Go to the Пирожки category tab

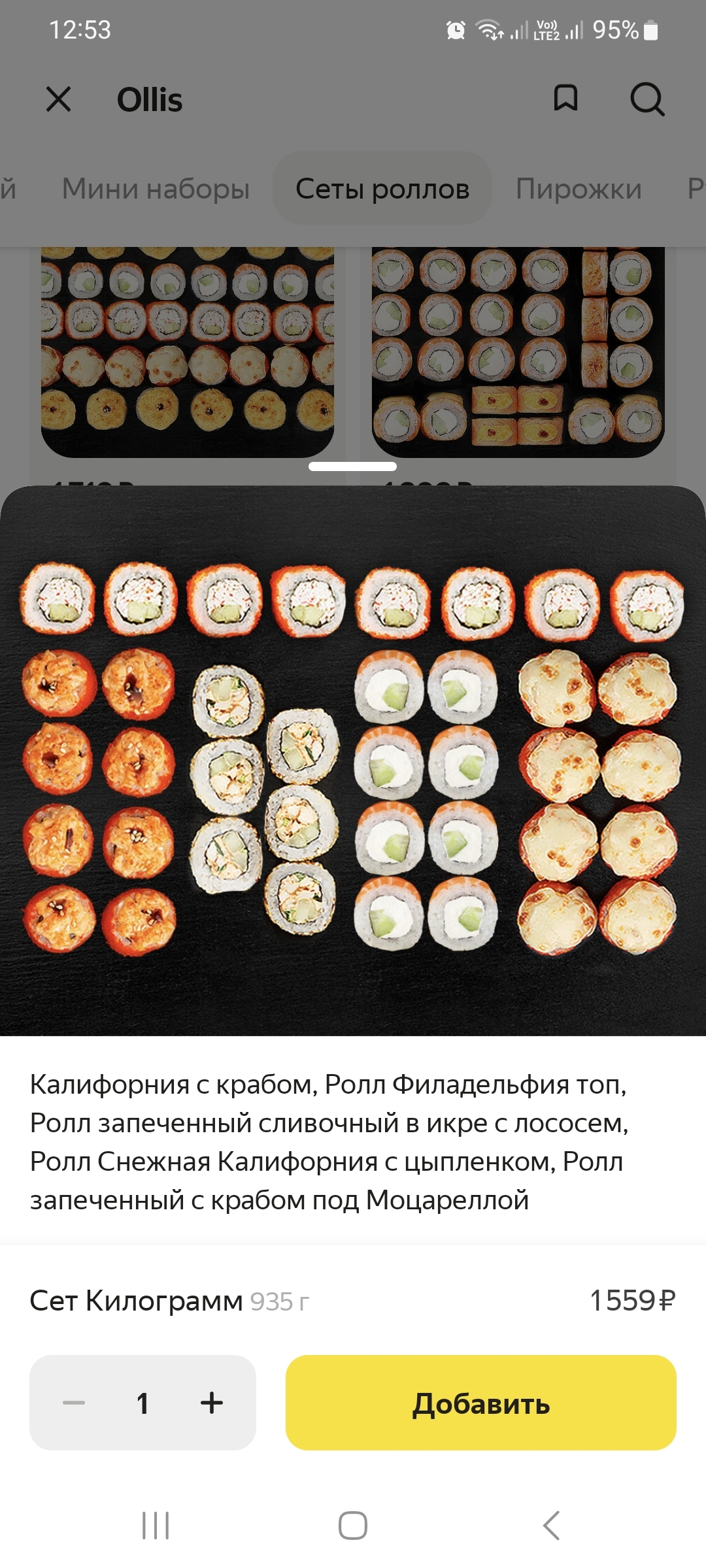click(x=579, y=189)
